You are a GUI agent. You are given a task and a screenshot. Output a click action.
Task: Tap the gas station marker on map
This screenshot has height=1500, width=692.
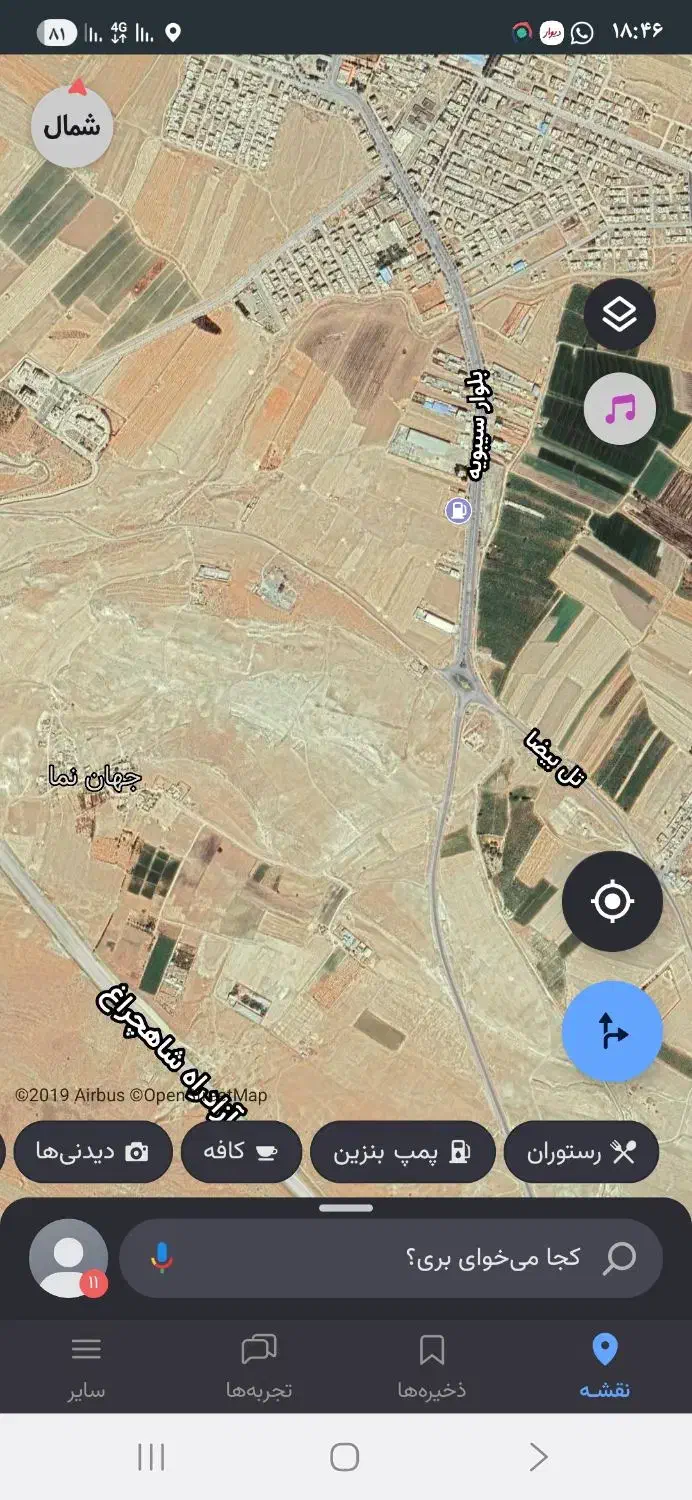click(458, 511)
